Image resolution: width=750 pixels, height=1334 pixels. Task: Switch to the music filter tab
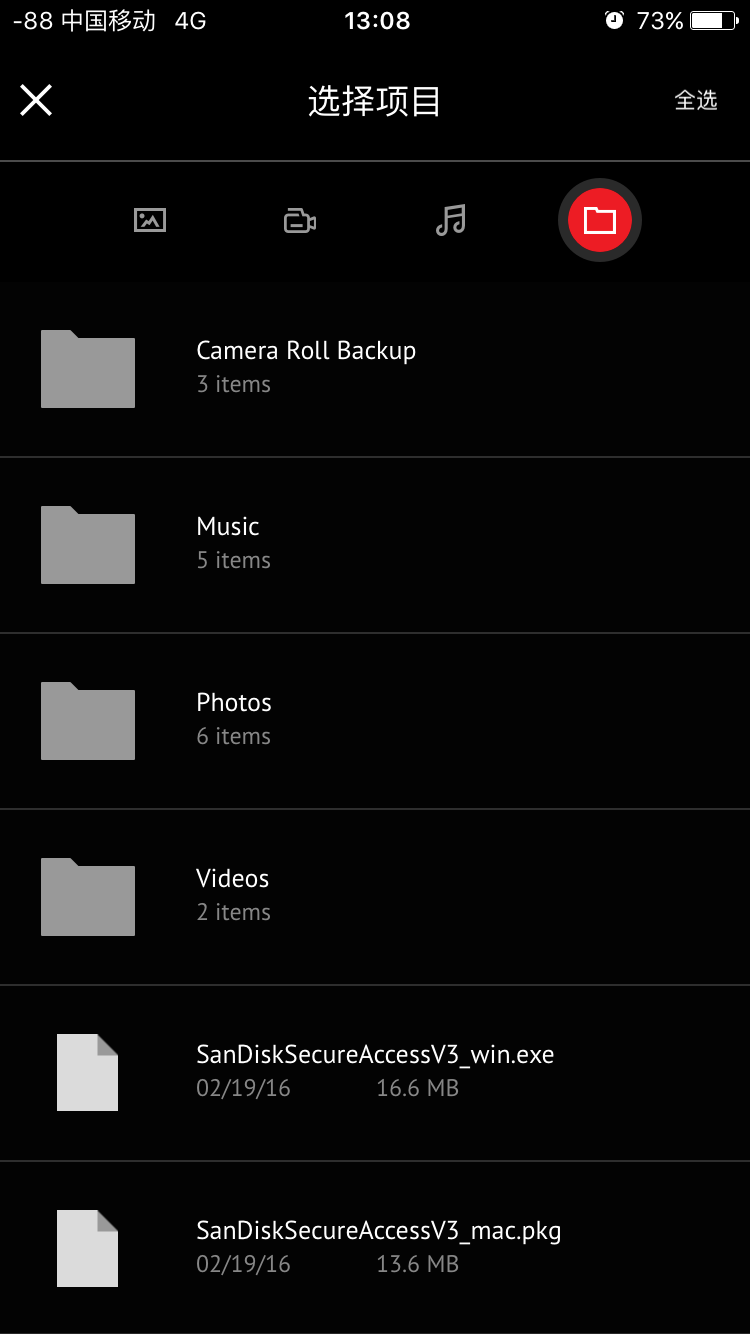[x=451, y=220]
